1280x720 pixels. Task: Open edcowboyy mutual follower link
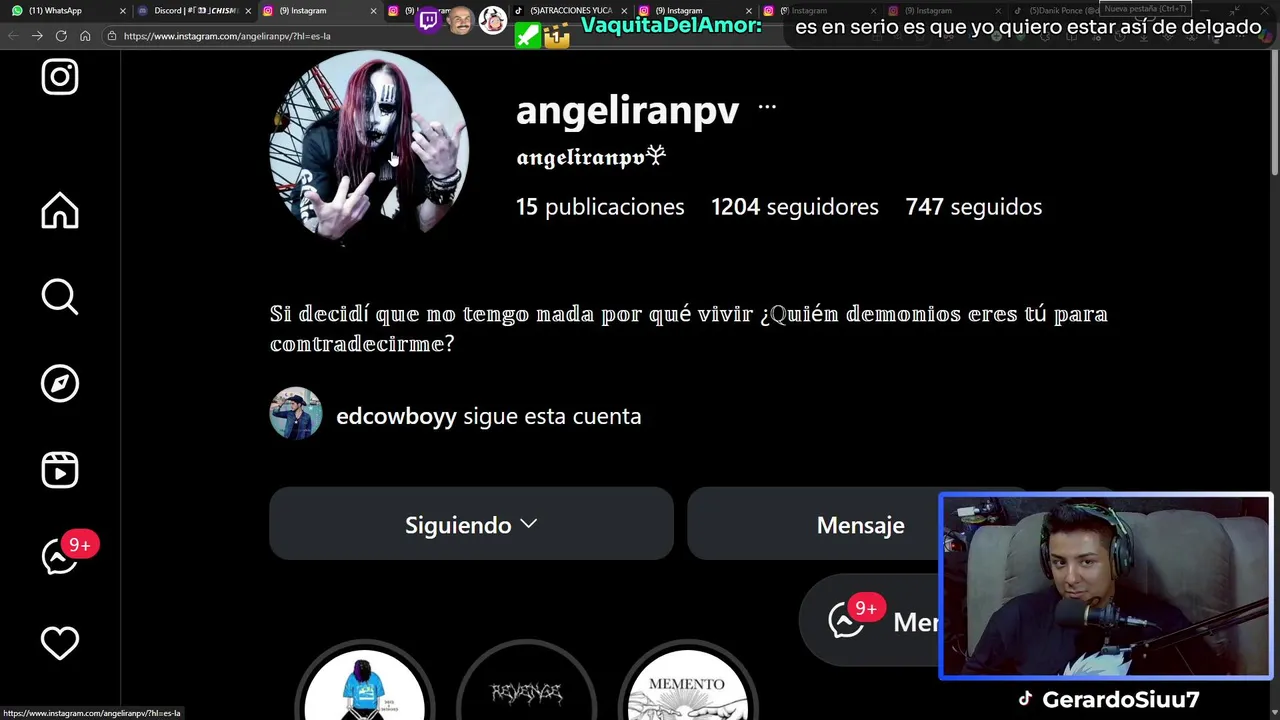tap(396, 416)
